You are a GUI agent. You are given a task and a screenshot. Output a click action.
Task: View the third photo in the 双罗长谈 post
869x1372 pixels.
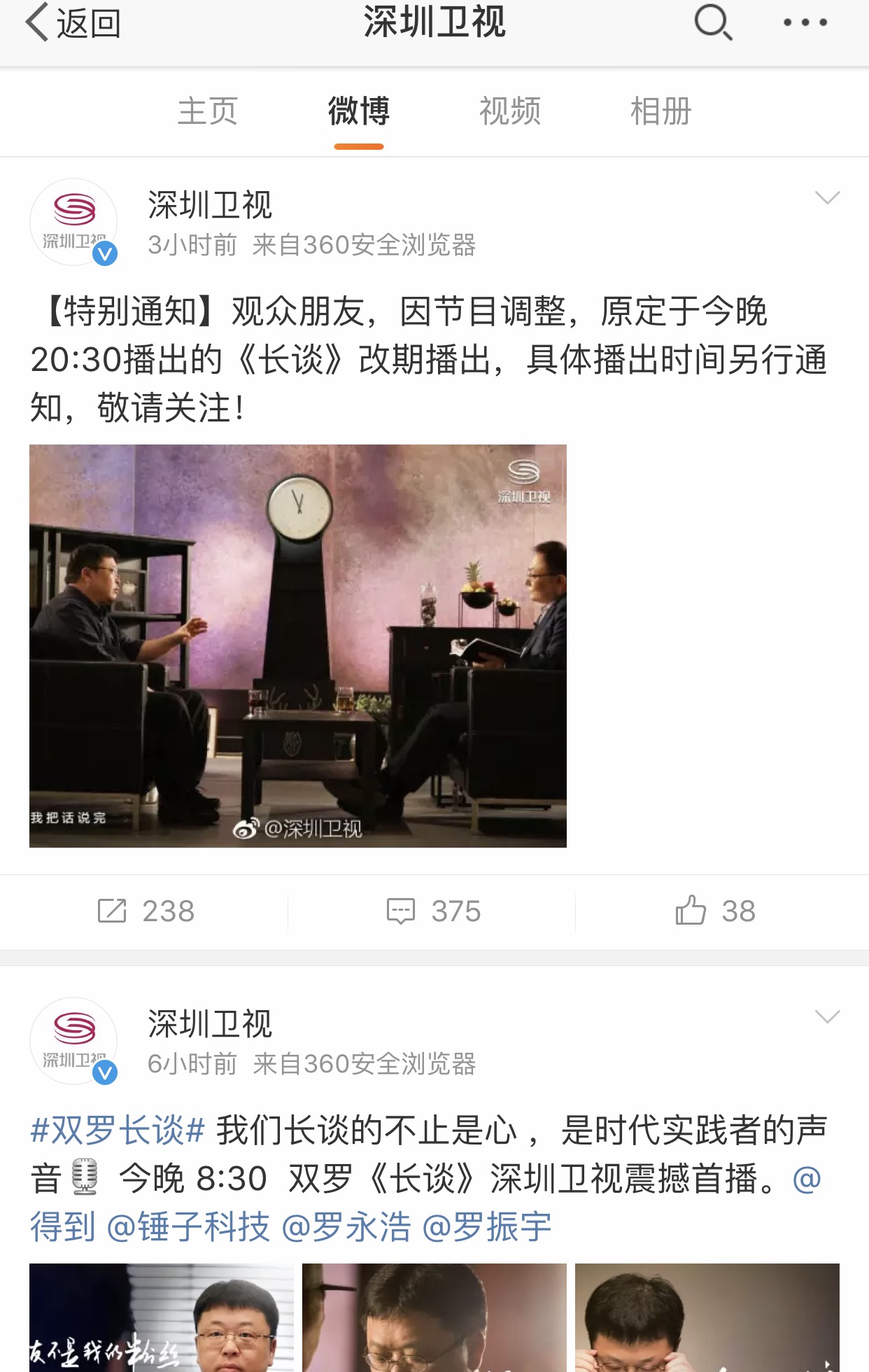[x=707, y=1317]
